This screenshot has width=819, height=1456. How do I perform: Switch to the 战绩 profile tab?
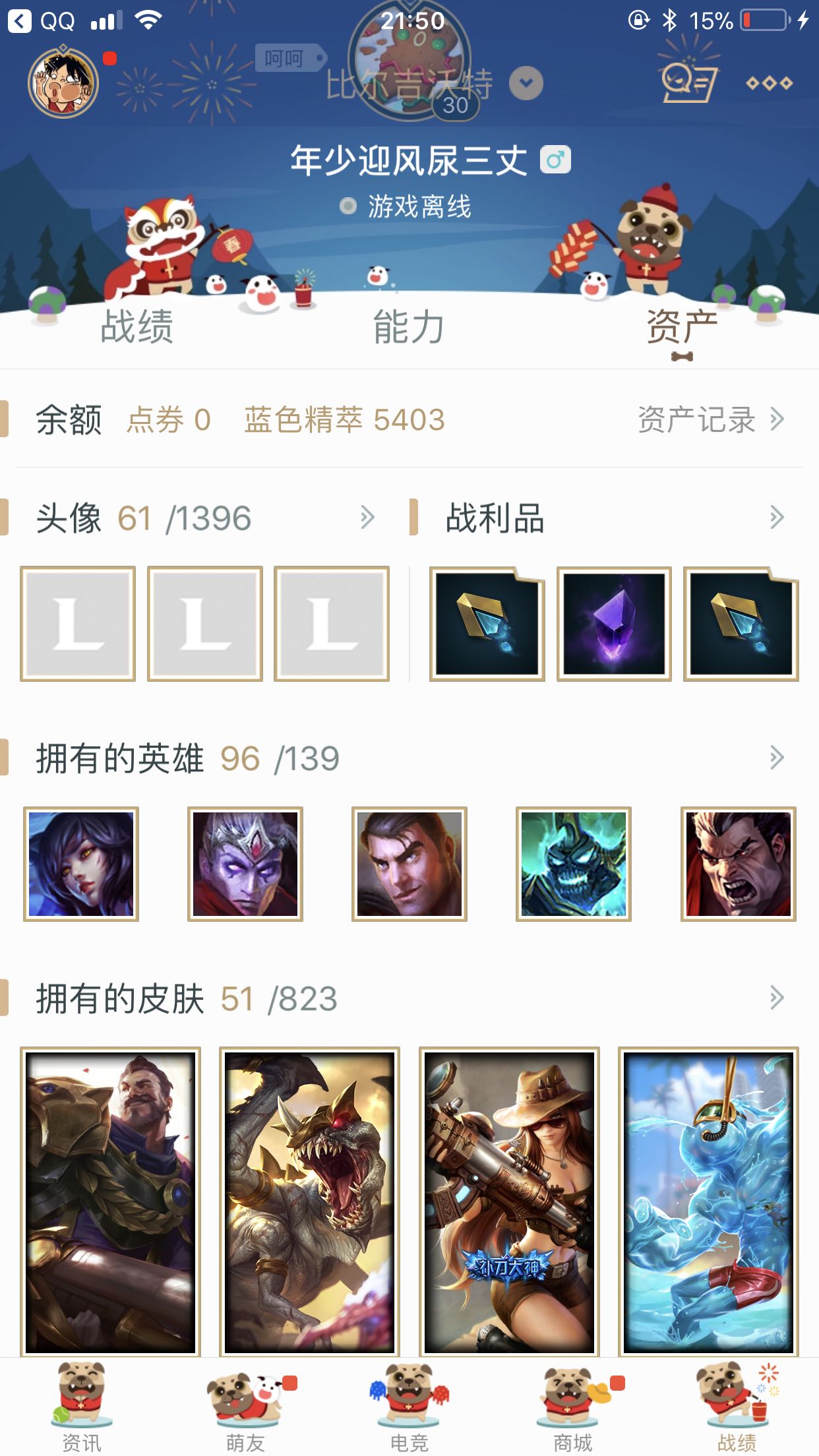click(136, 327)
